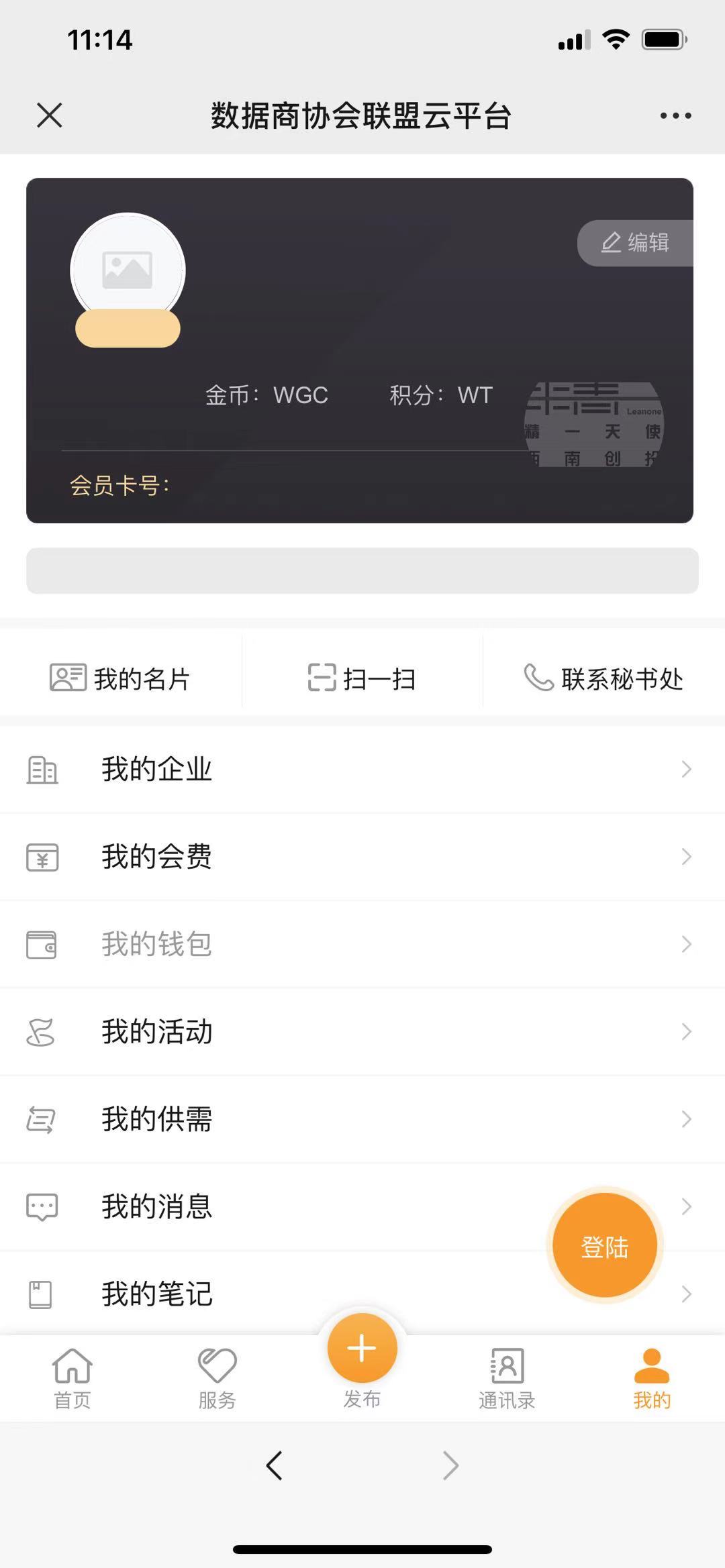Tap the orange plus 发布 button
Viewport: 725px width, 1568px height.
362,1349
